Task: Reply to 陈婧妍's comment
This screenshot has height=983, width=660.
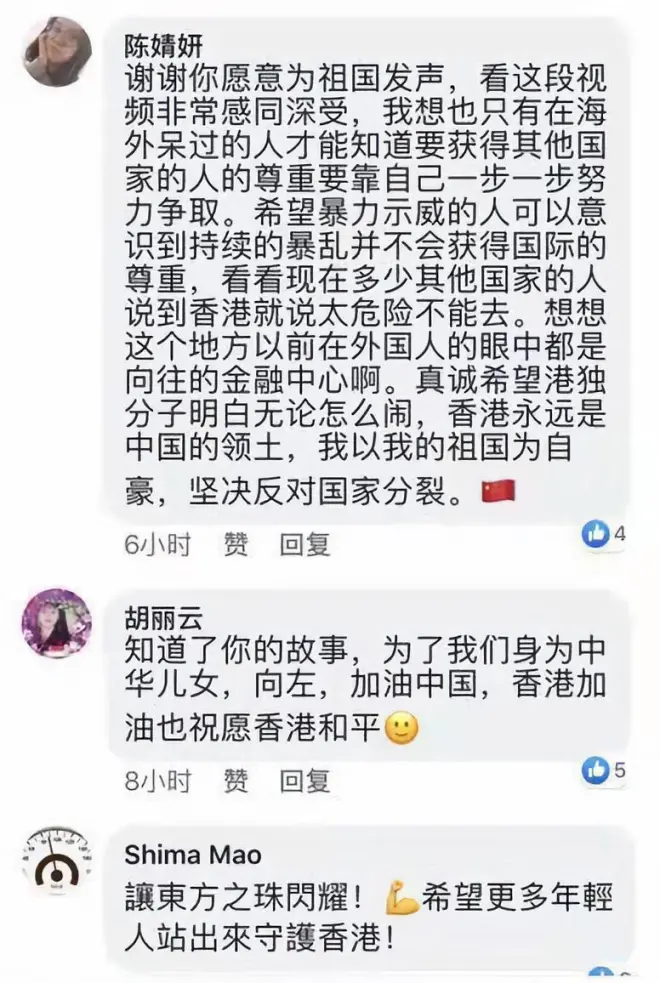Action: tap(304, 544)
